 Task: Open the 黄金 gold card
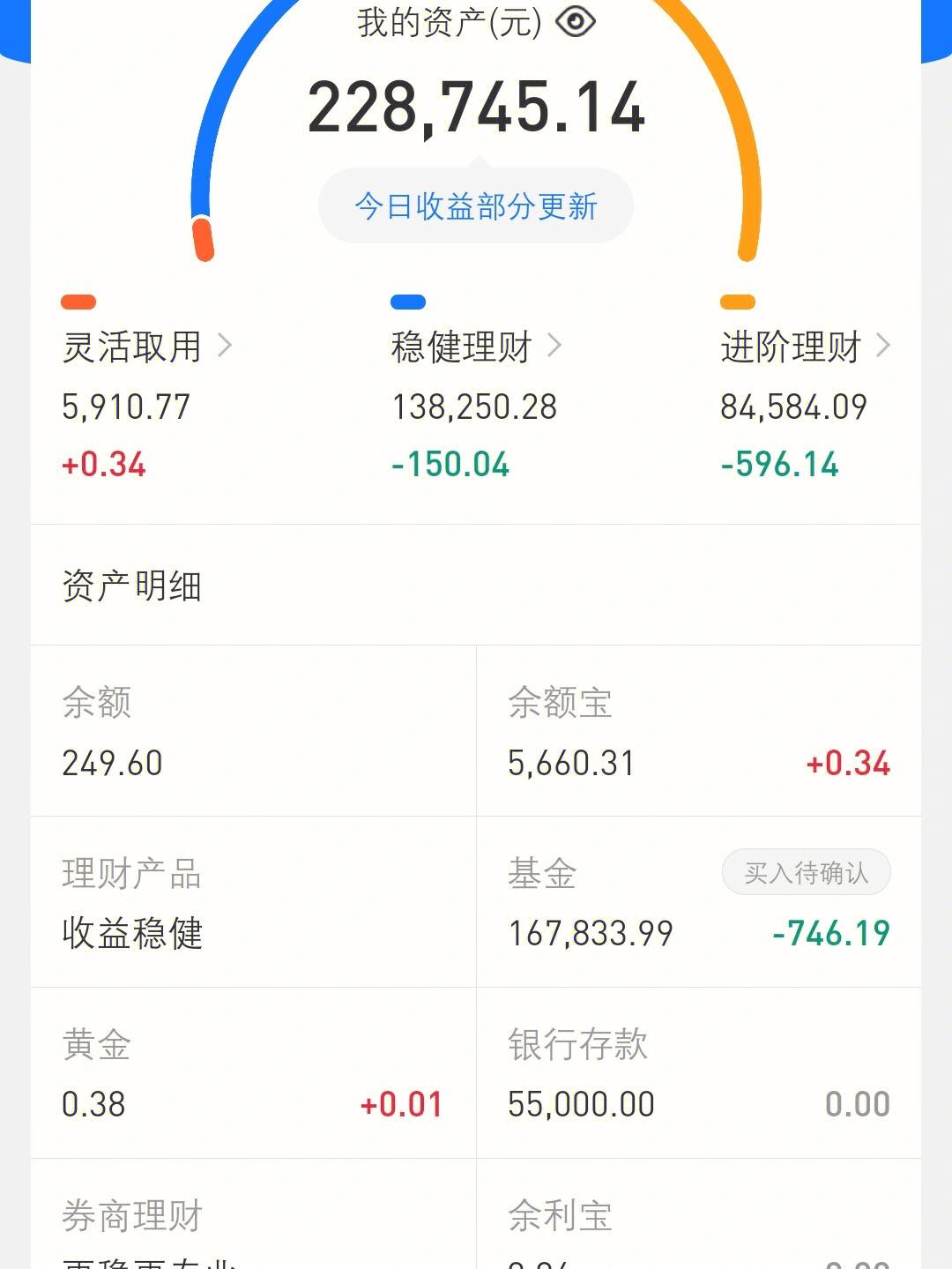[253, 1073]
